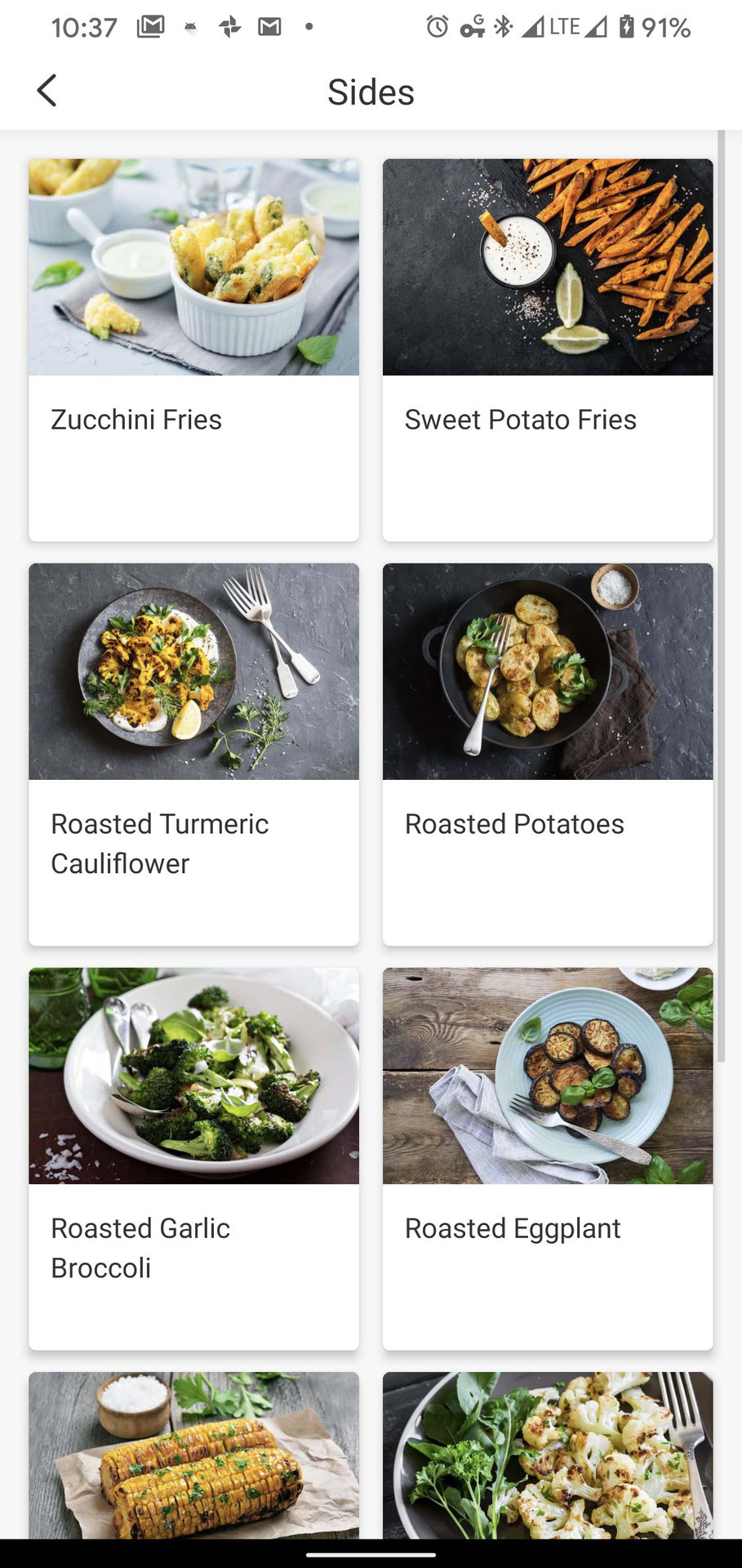Select the Sweet Potato Fries card
Viewport: 742px width, 1568px height.
547,350
